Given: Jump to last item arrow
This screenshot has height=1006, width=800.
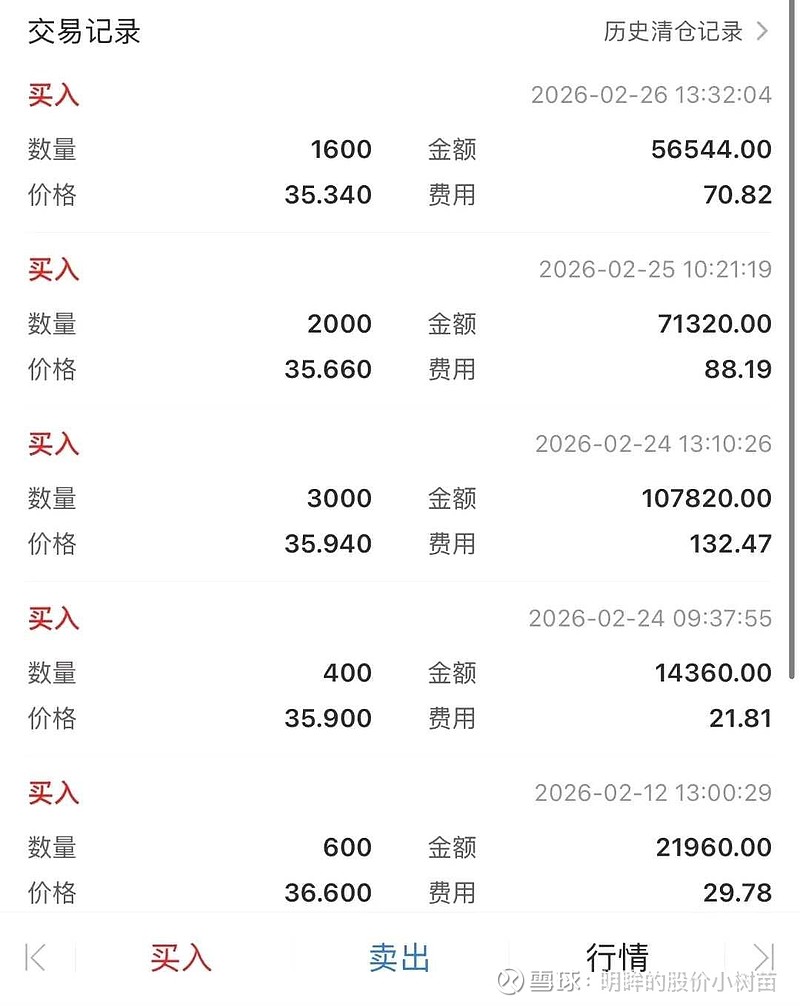Looking at the screenshot, I should click(x=764, y=957).
